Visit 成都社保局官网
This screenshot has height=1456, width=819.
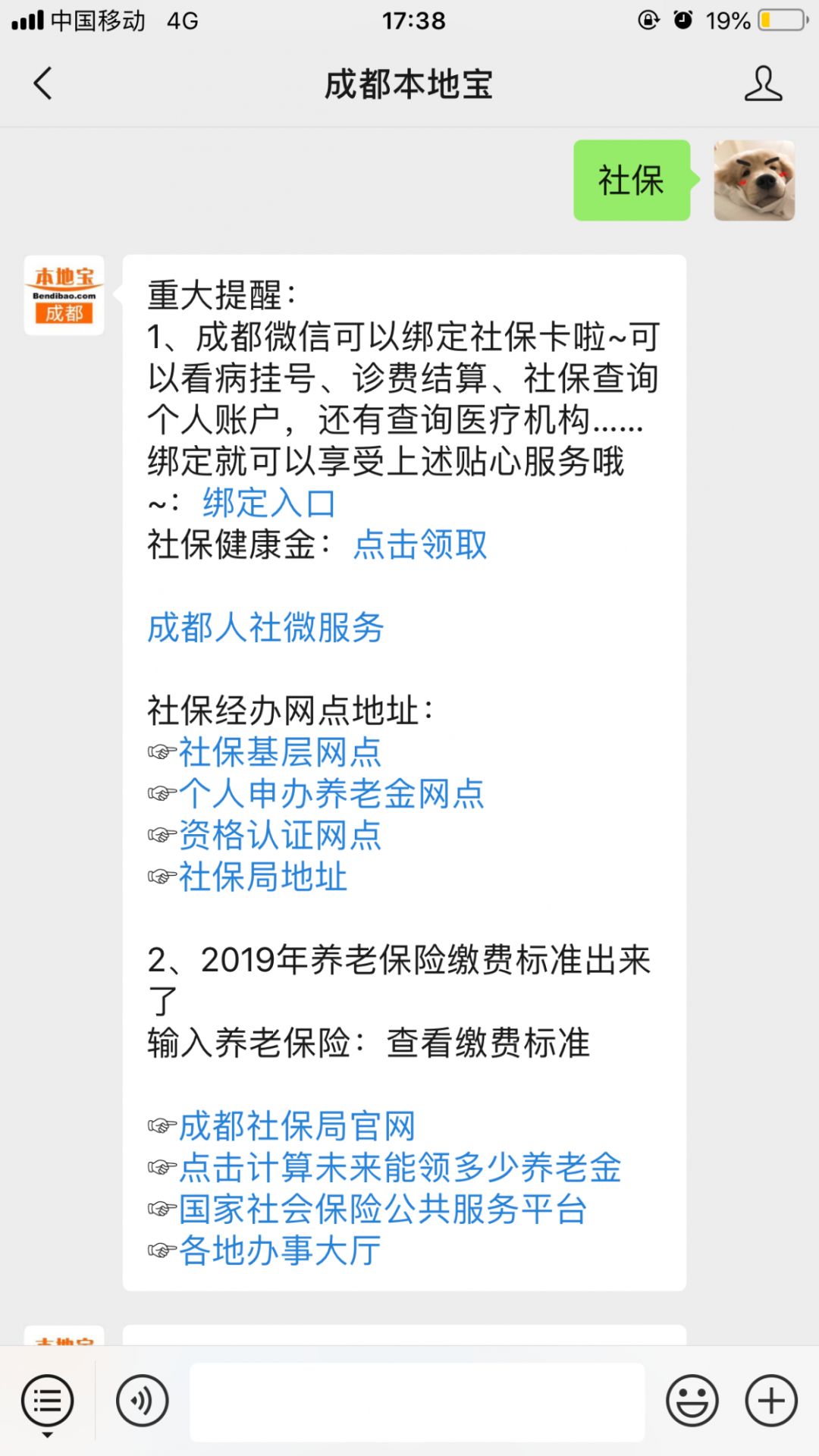click(297, 1126)
